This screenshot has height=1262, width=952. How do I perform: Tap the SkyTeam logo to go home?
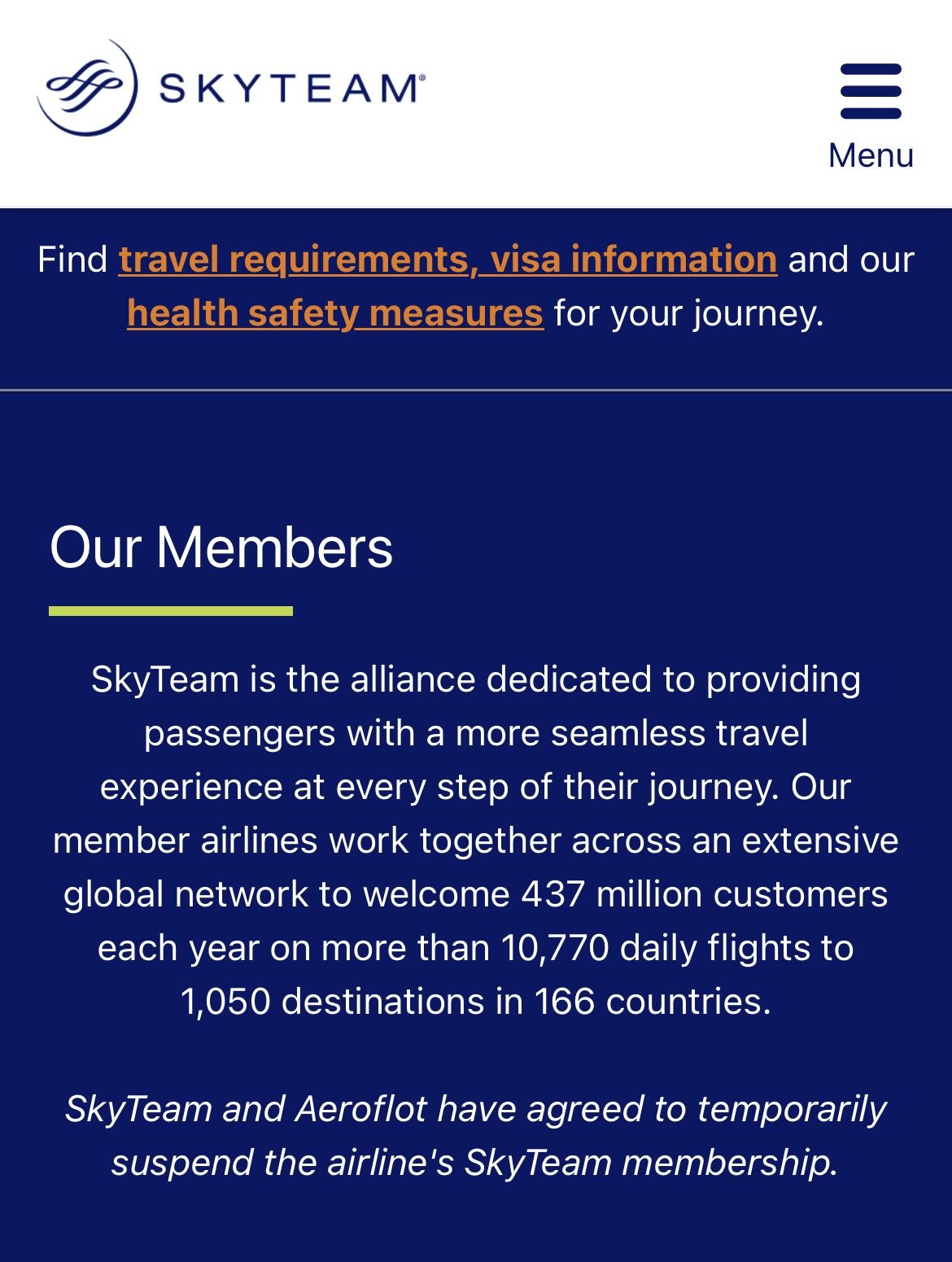[x=230, y=88]
